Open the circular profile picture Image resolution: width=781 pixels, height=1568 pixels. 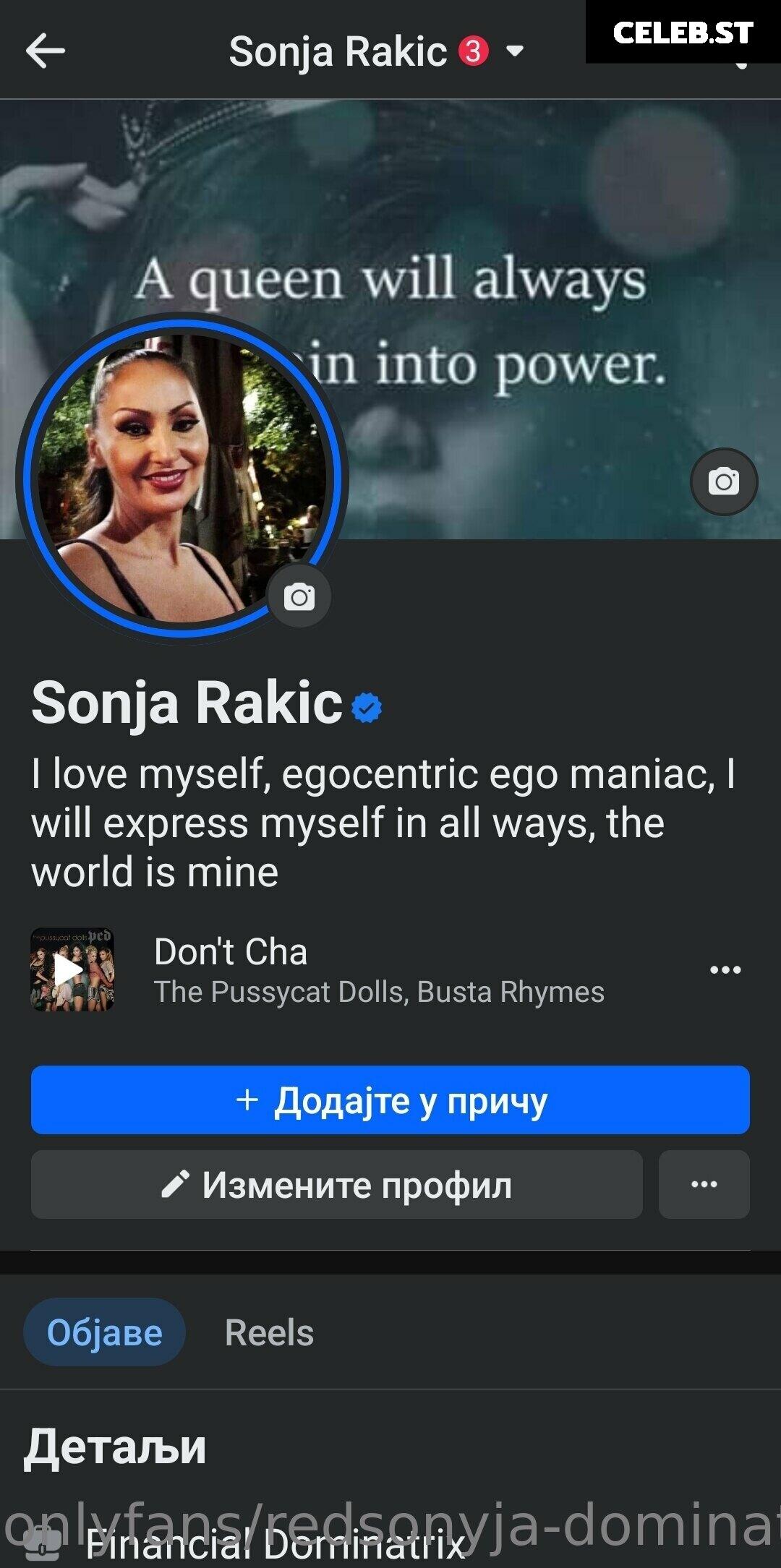pos(182,477)
